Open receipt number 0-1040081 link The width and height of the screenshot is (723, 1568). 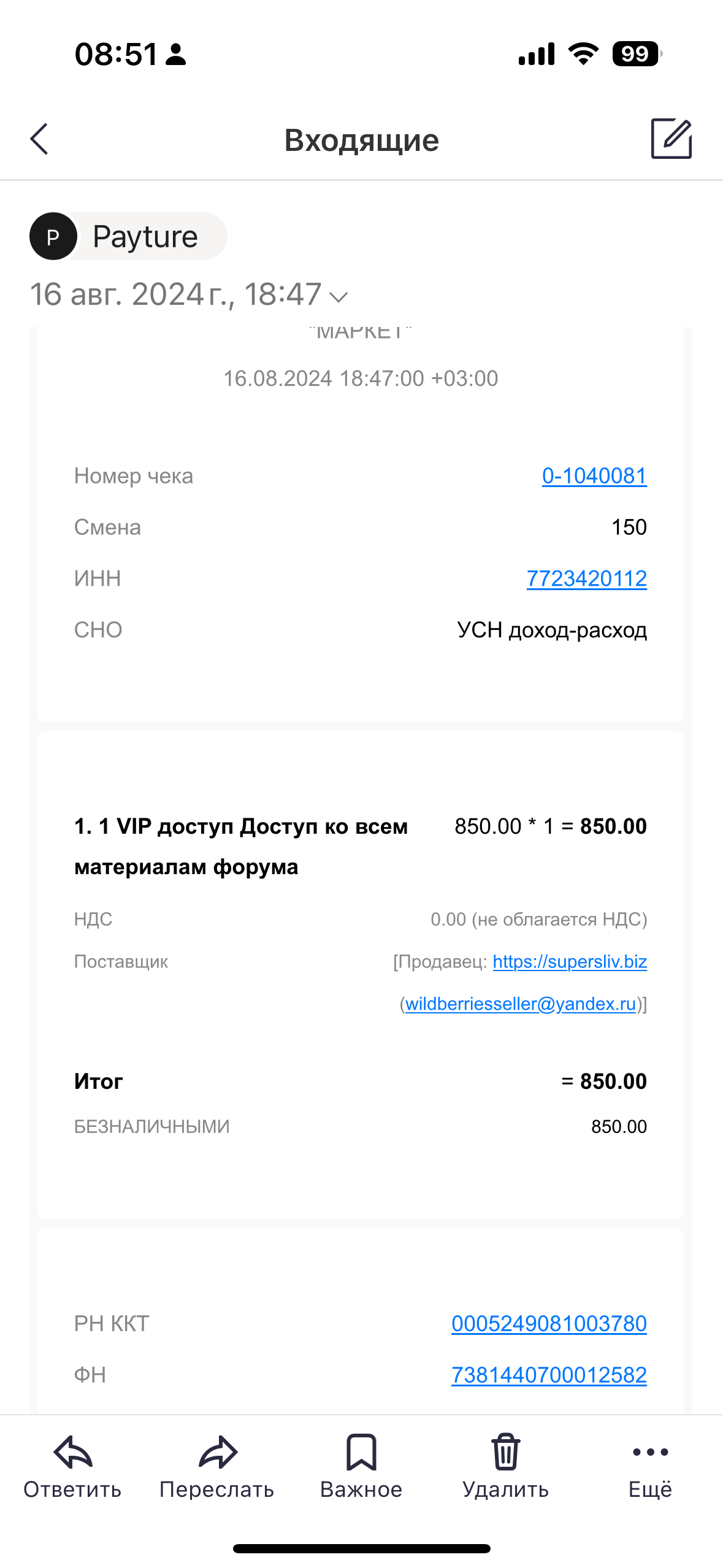594,476
